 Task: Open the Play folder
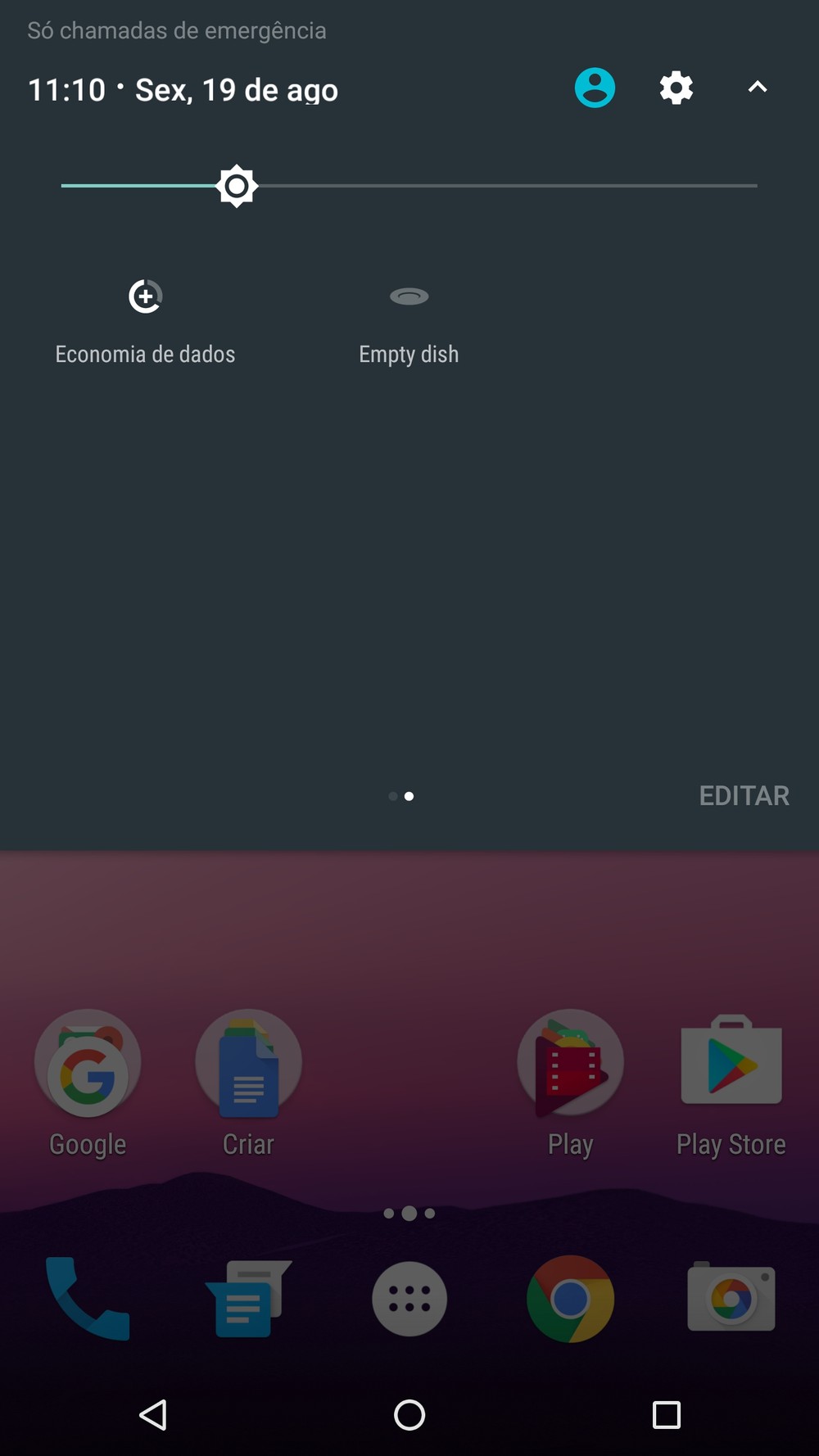click(570, 1083)
